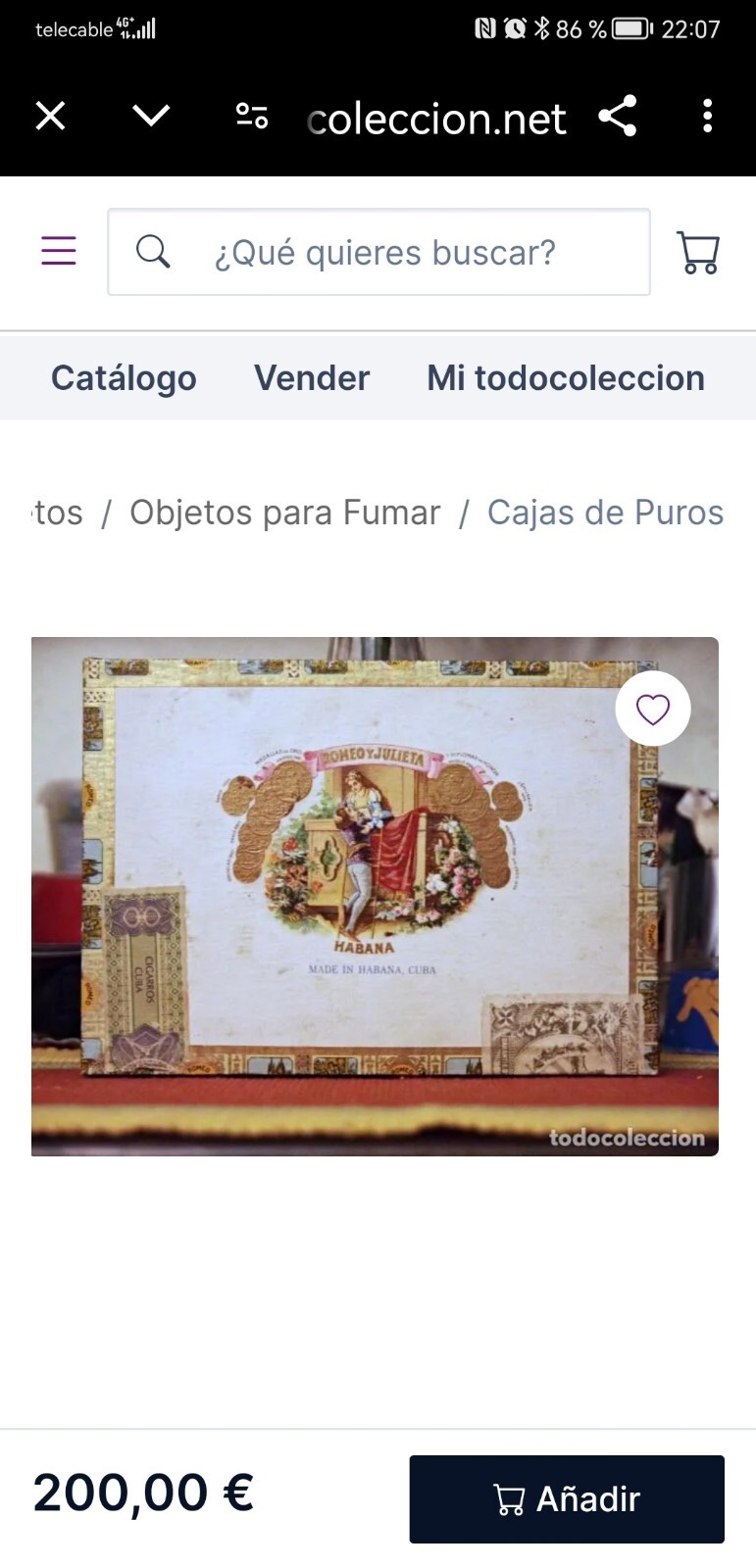Collapse the browser tab with the chevron

151,117
